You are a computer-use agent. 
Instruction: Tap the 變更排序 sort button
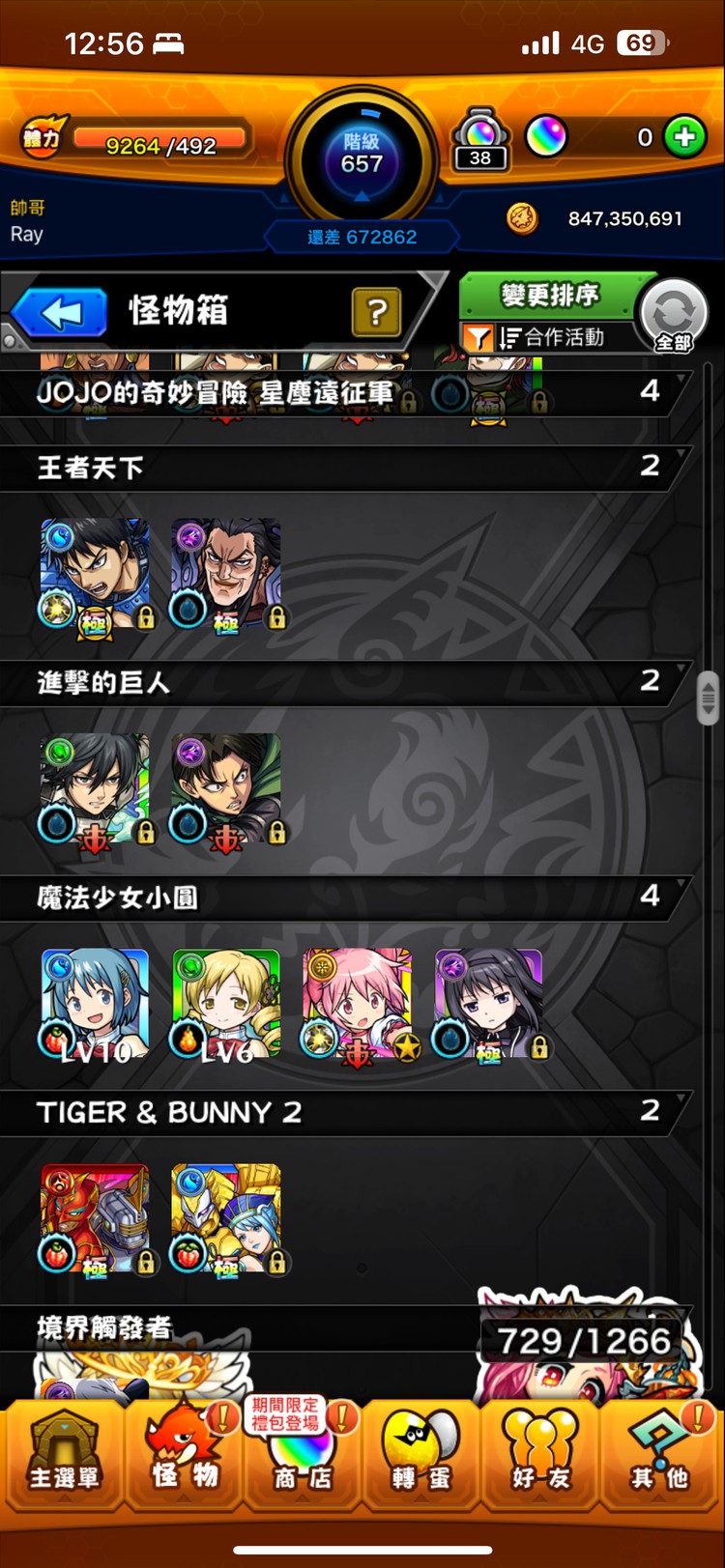[x=550, y=295]
